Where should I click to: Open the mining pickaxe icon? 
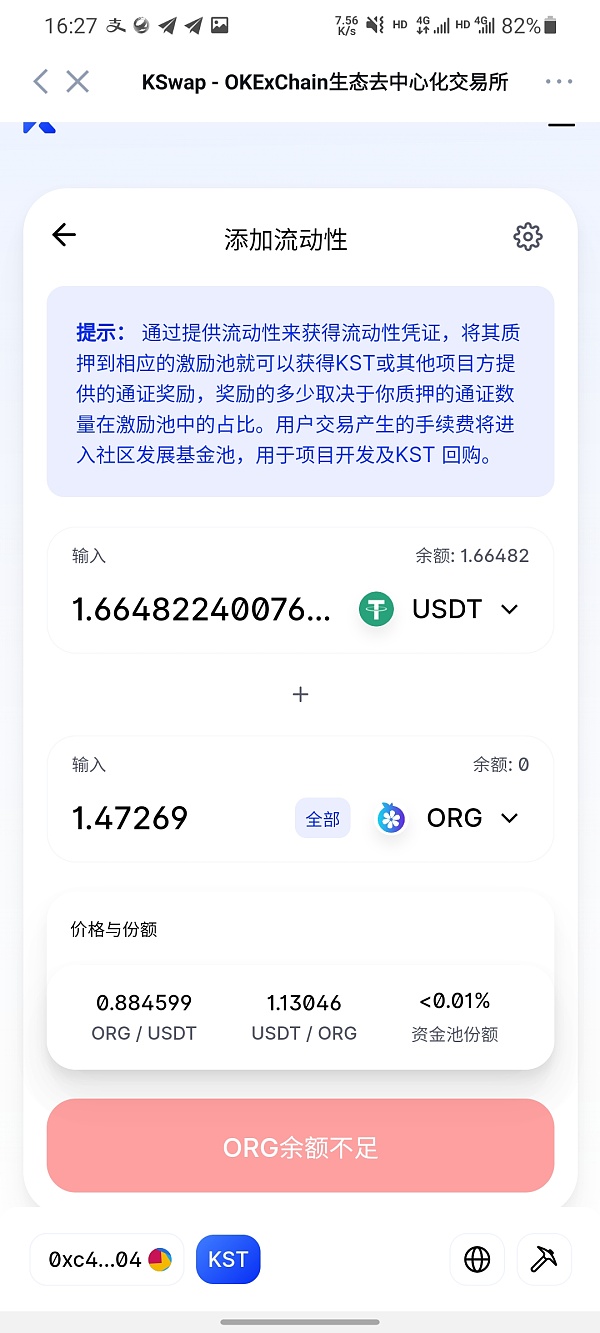[543, 1259]
